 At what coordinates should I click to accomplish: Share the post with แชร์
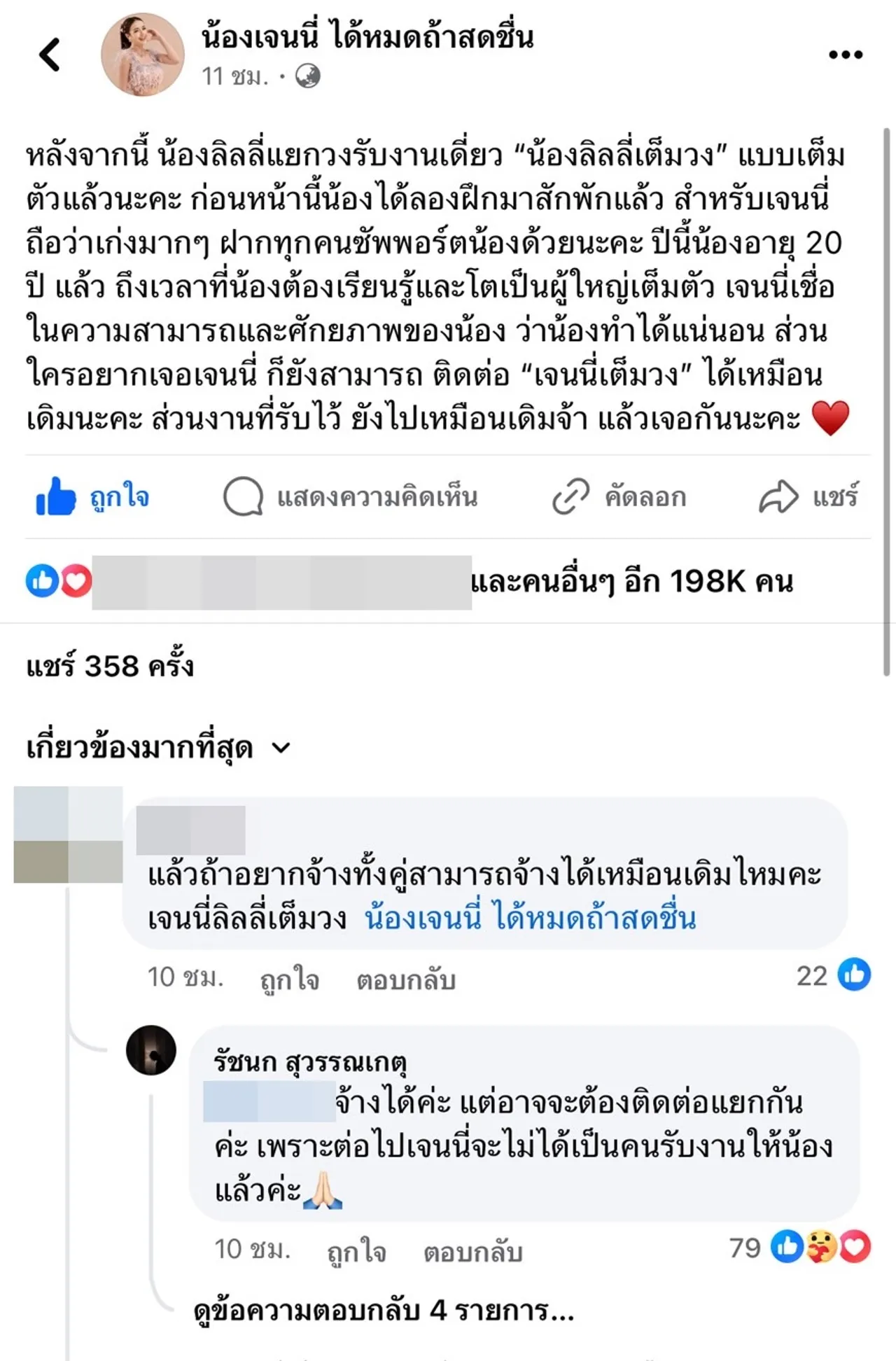808,497
